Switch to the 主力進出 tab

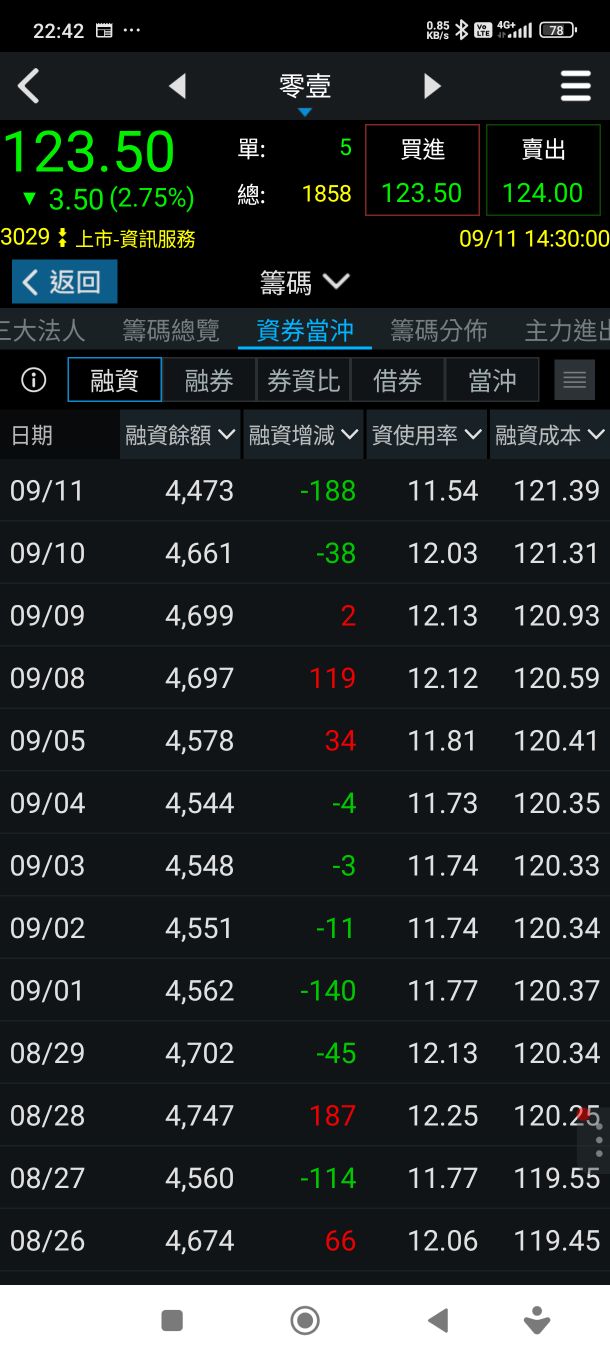[566, 330]
